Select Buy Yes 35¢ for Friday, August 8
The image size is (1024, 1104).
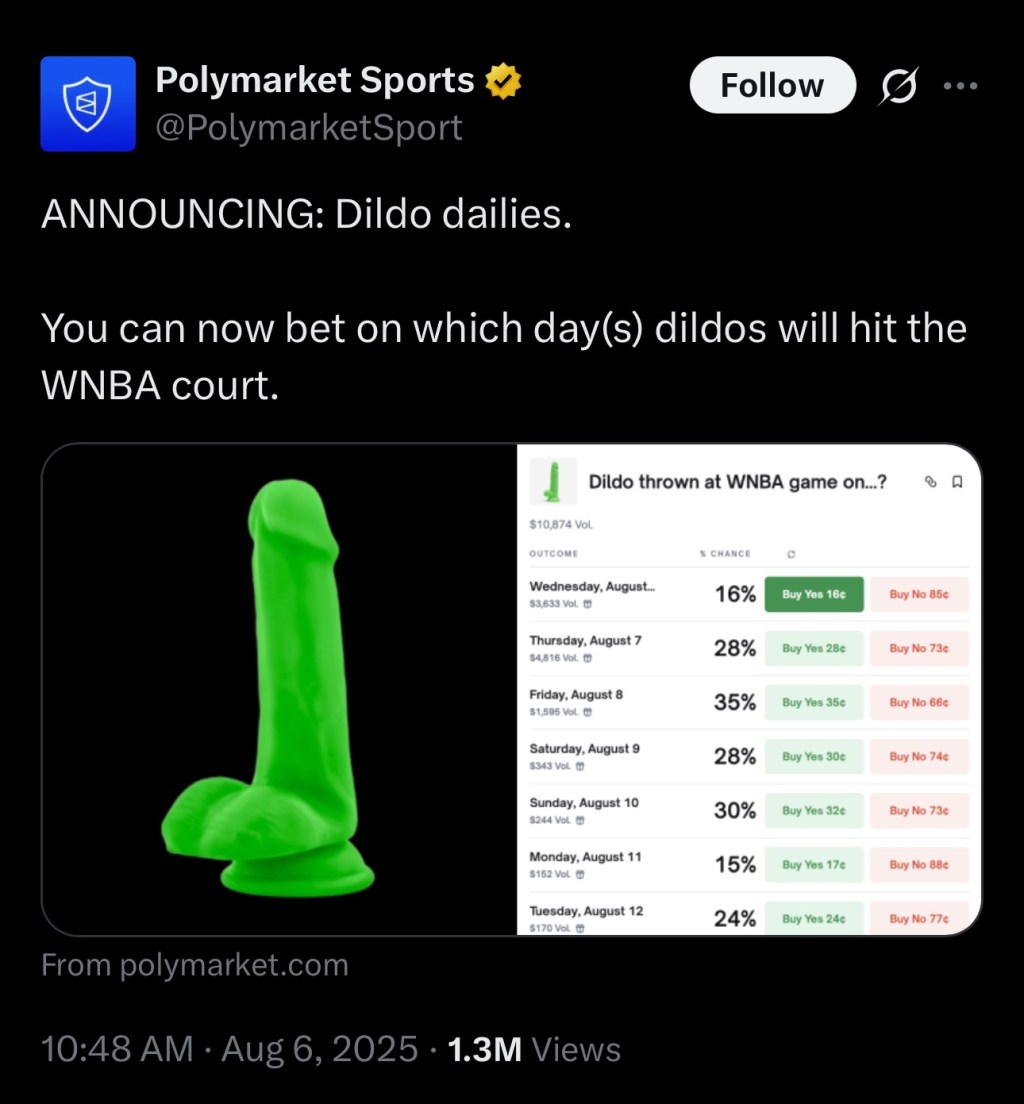[x=813, y=702]
